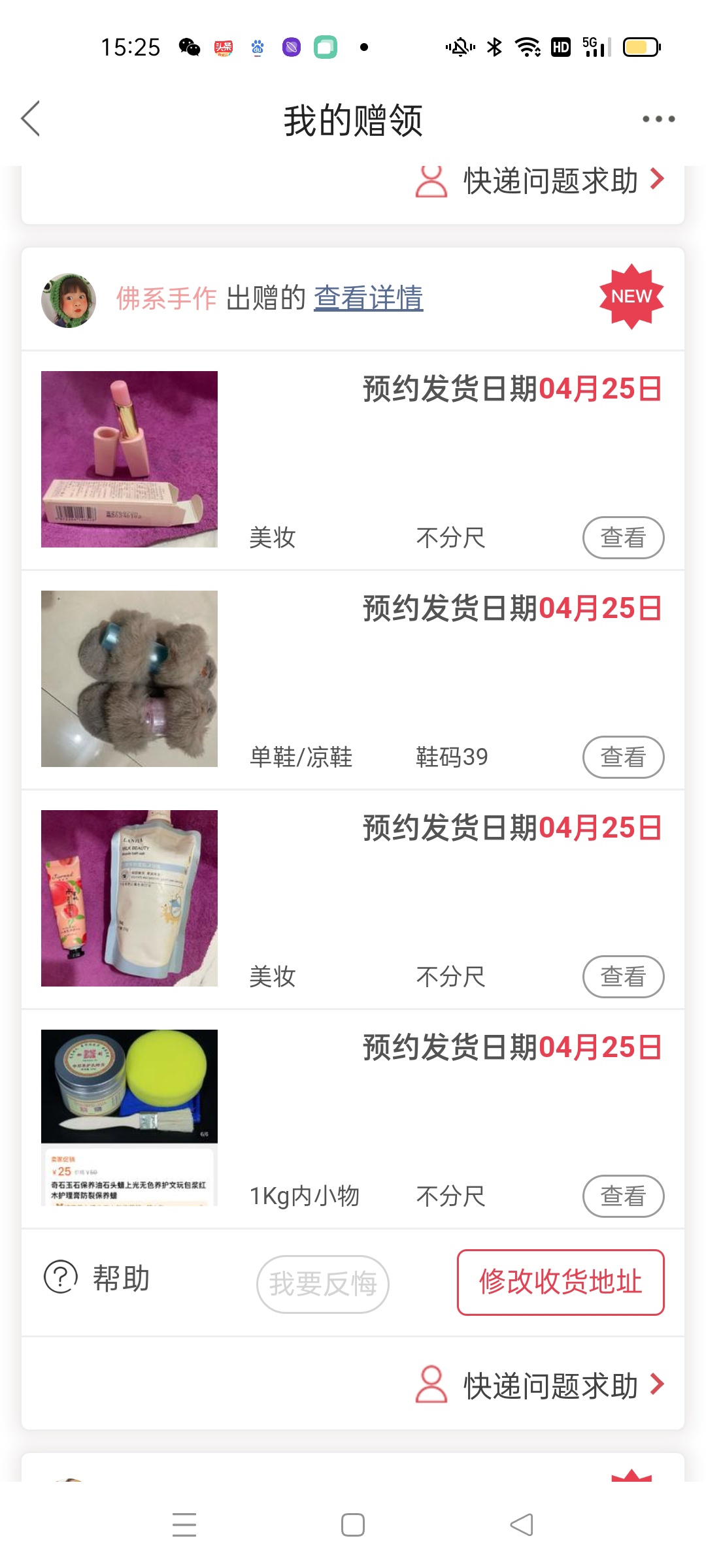The image size is (706, 1568).
Task: Open 快递问题求助 under the page title
Action: click(x=540, y=180)
